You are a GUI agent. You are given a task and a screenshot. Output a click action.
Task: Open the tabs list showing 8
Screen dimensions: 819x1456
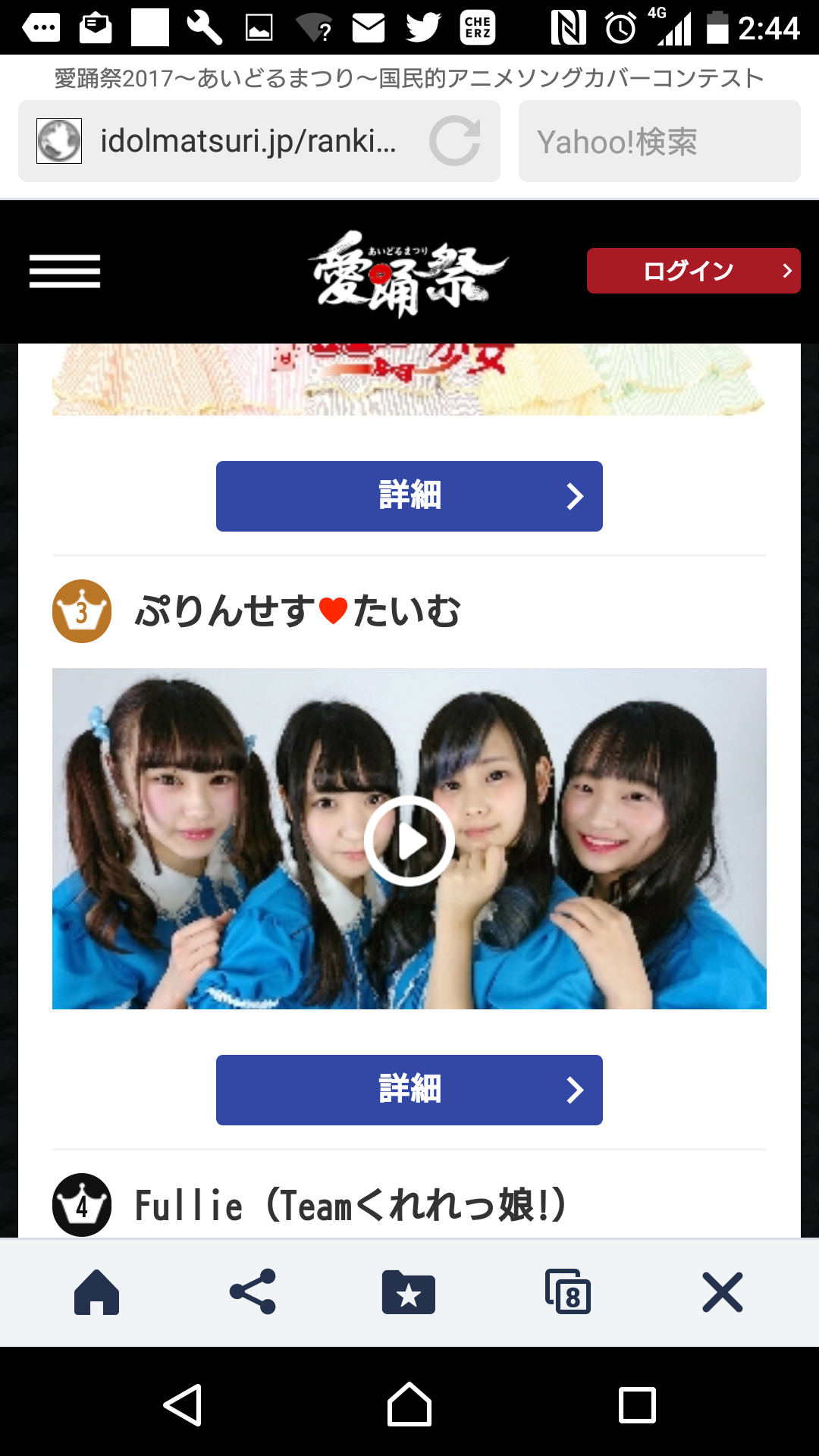[567, 1291]
